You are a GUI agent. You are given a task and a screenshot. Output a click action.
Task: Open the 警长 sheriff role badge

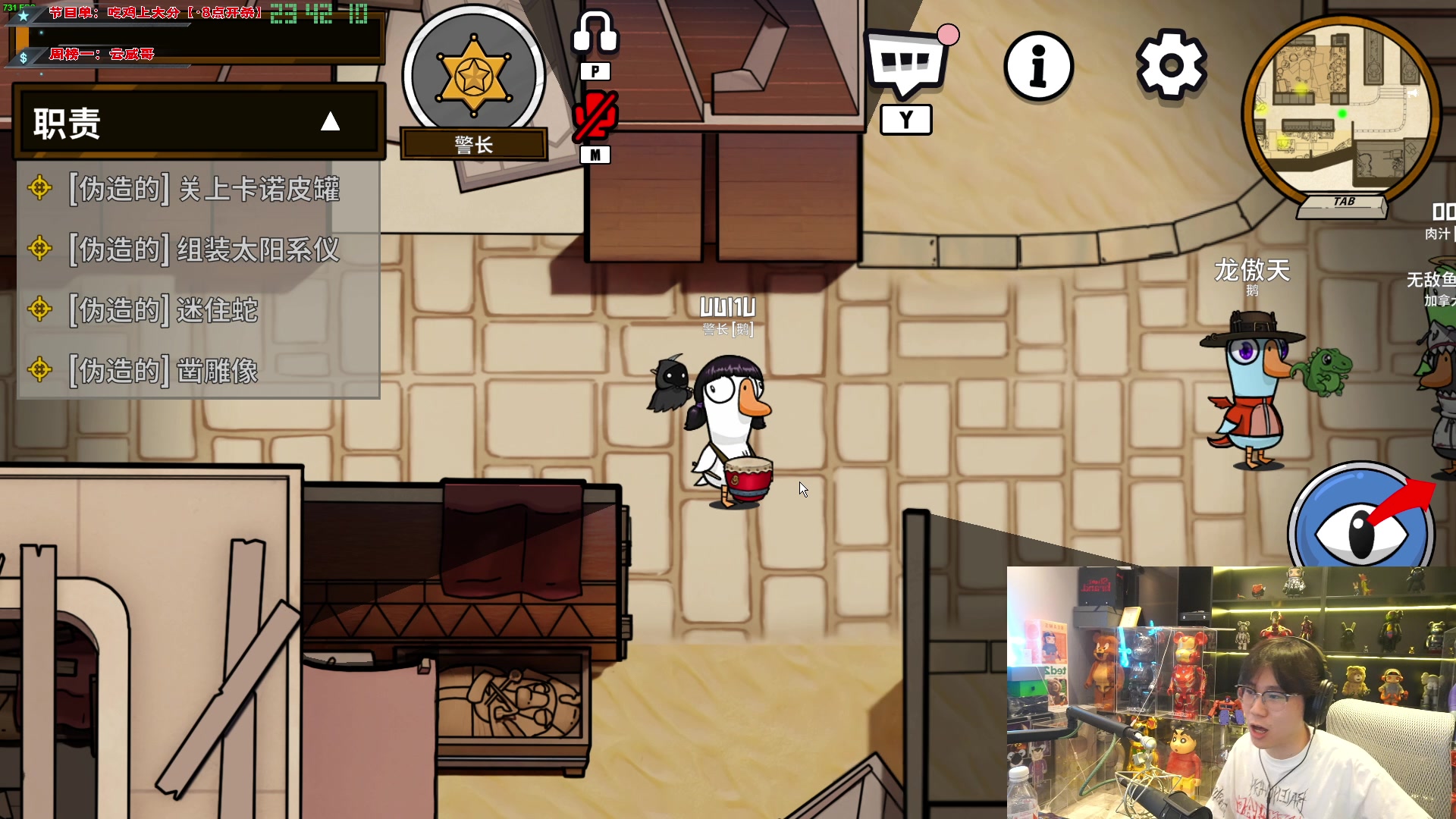click(x=474, y=77)
